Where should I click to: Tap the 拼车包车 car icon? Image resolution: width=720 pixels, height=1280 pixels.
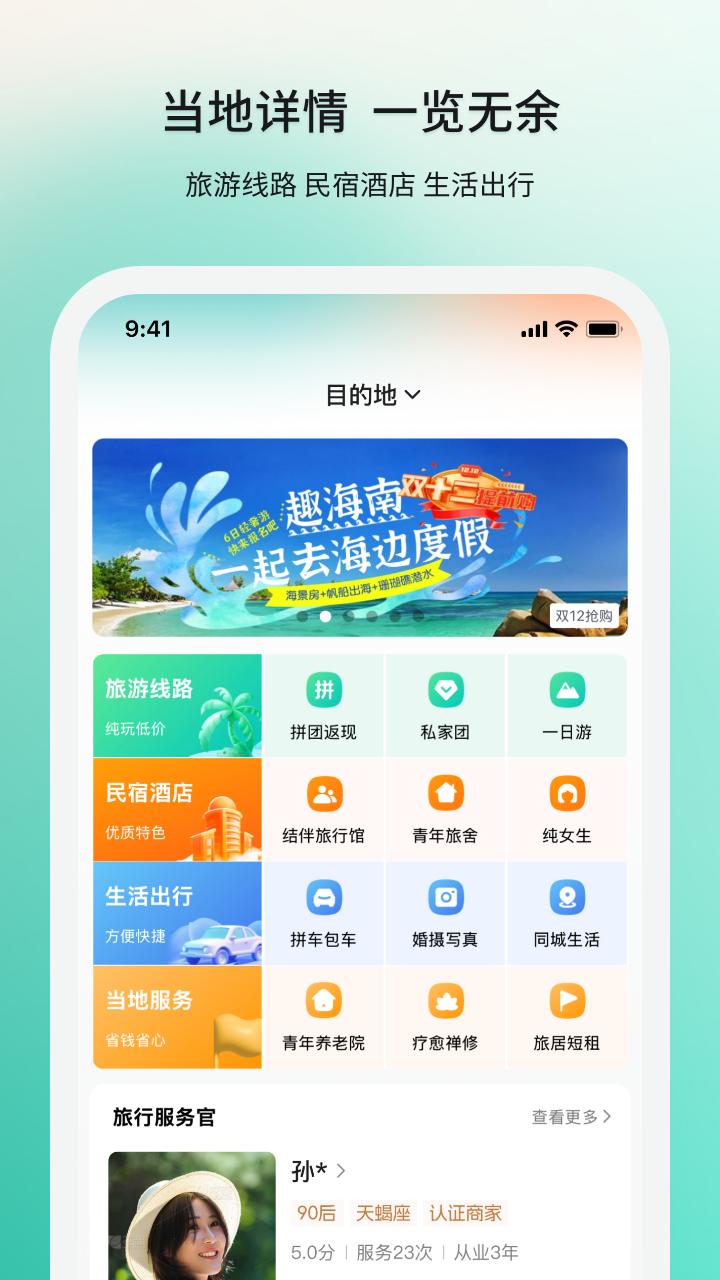click(x=323, y=899)
